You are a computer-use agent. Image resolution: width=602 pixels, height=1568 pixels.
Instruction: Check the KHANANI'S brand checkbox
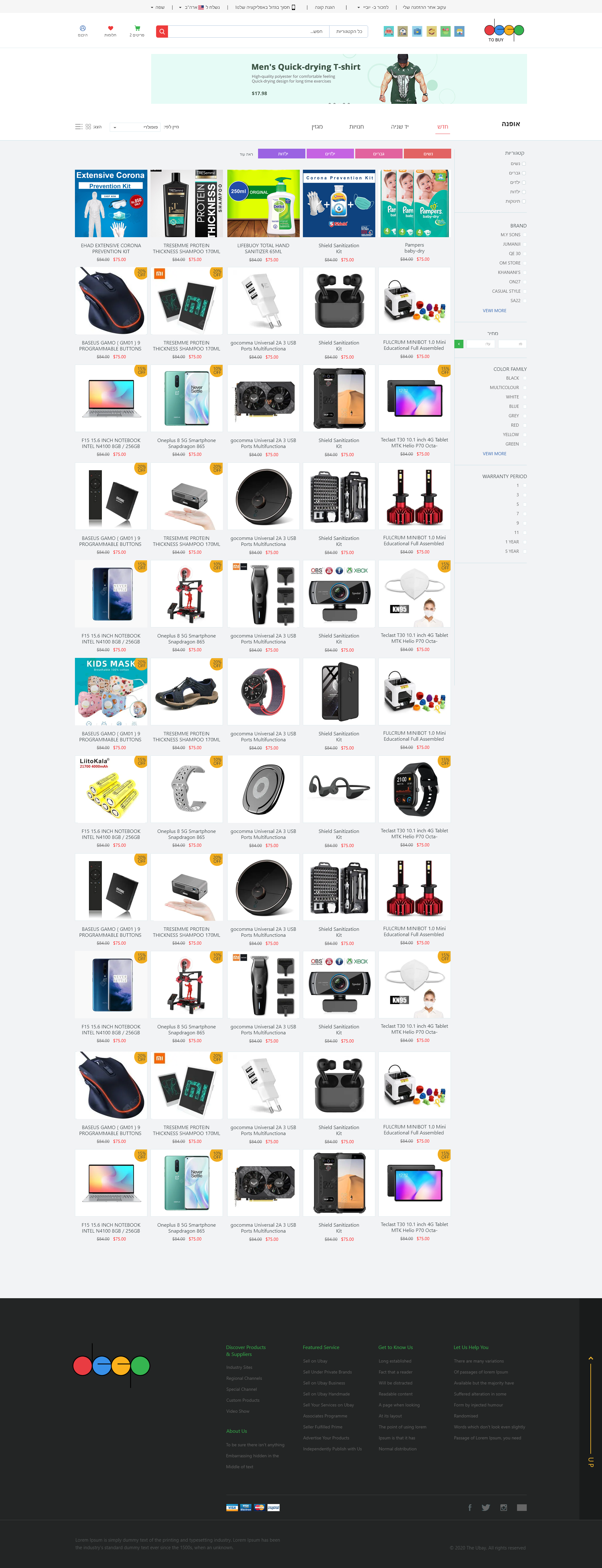[524, 273]
